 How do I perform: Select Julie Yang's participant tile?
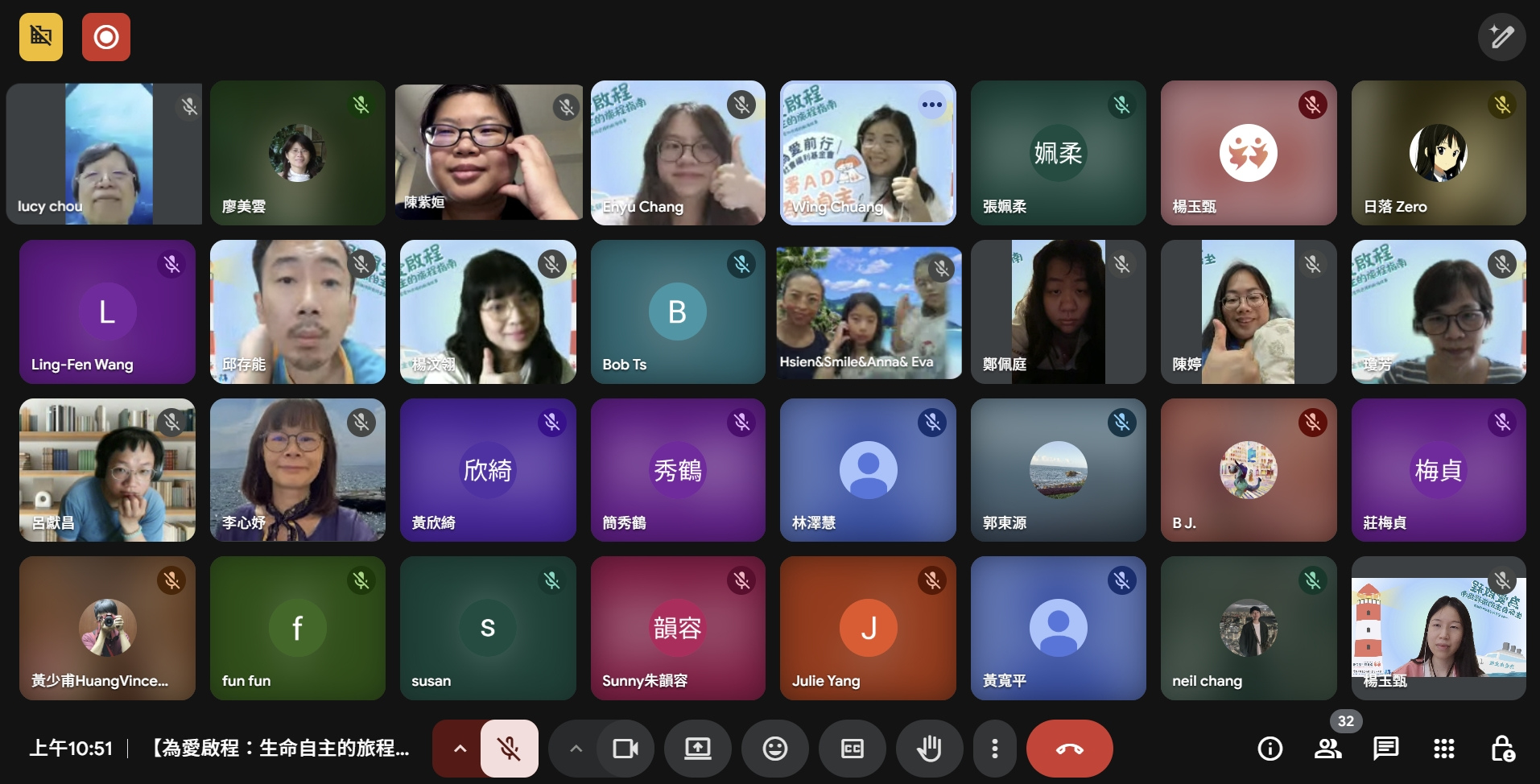pyautogui.click(x=868, y=628)
